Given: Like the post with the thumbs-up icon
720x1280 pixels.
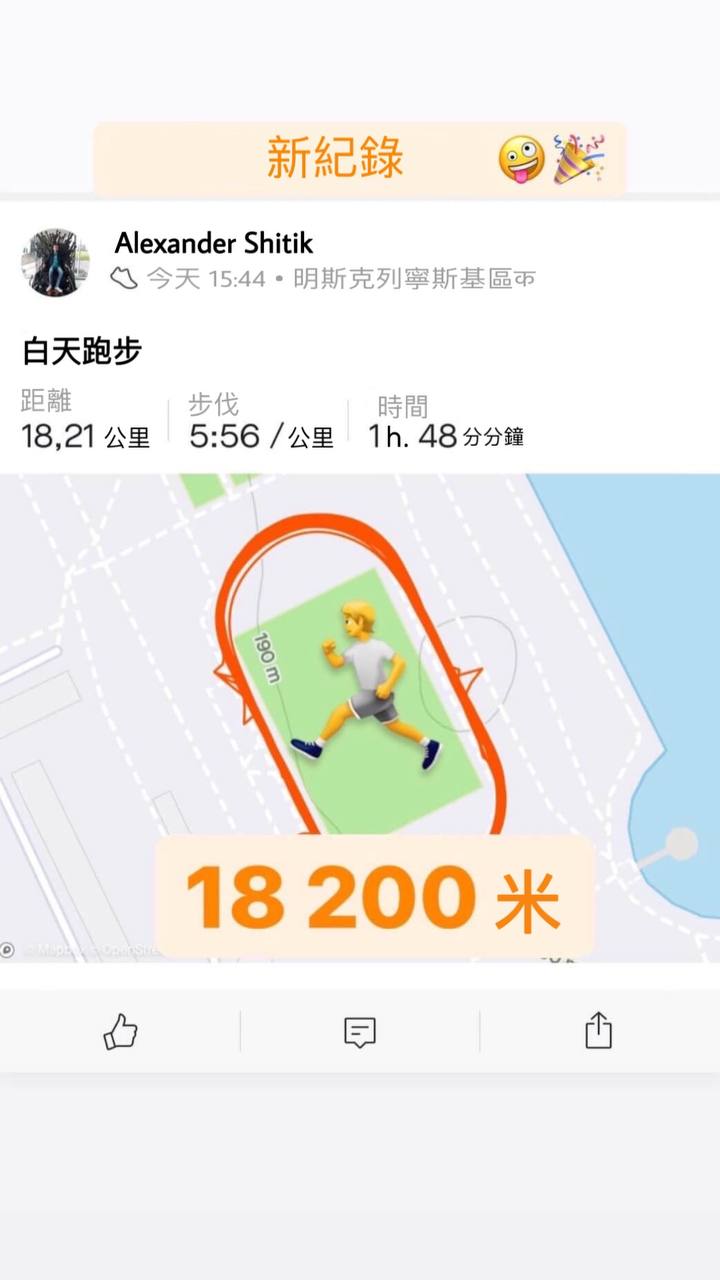Looking at the screenshot, I should coord(120,1032).
